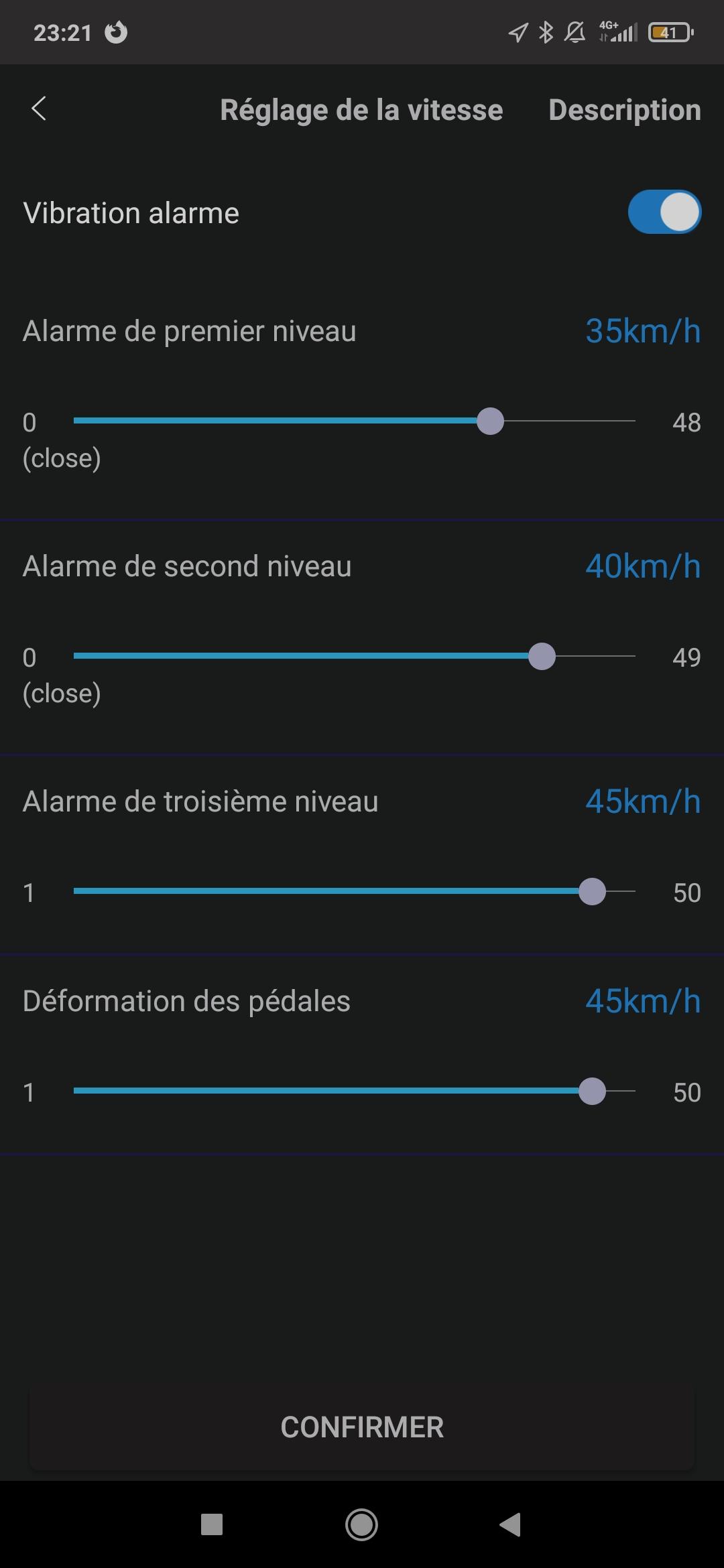The width and height of the screenshot is (724, 1568).
Task: Disable the Vibration alarme switch
Action: [x=664, y=212]
